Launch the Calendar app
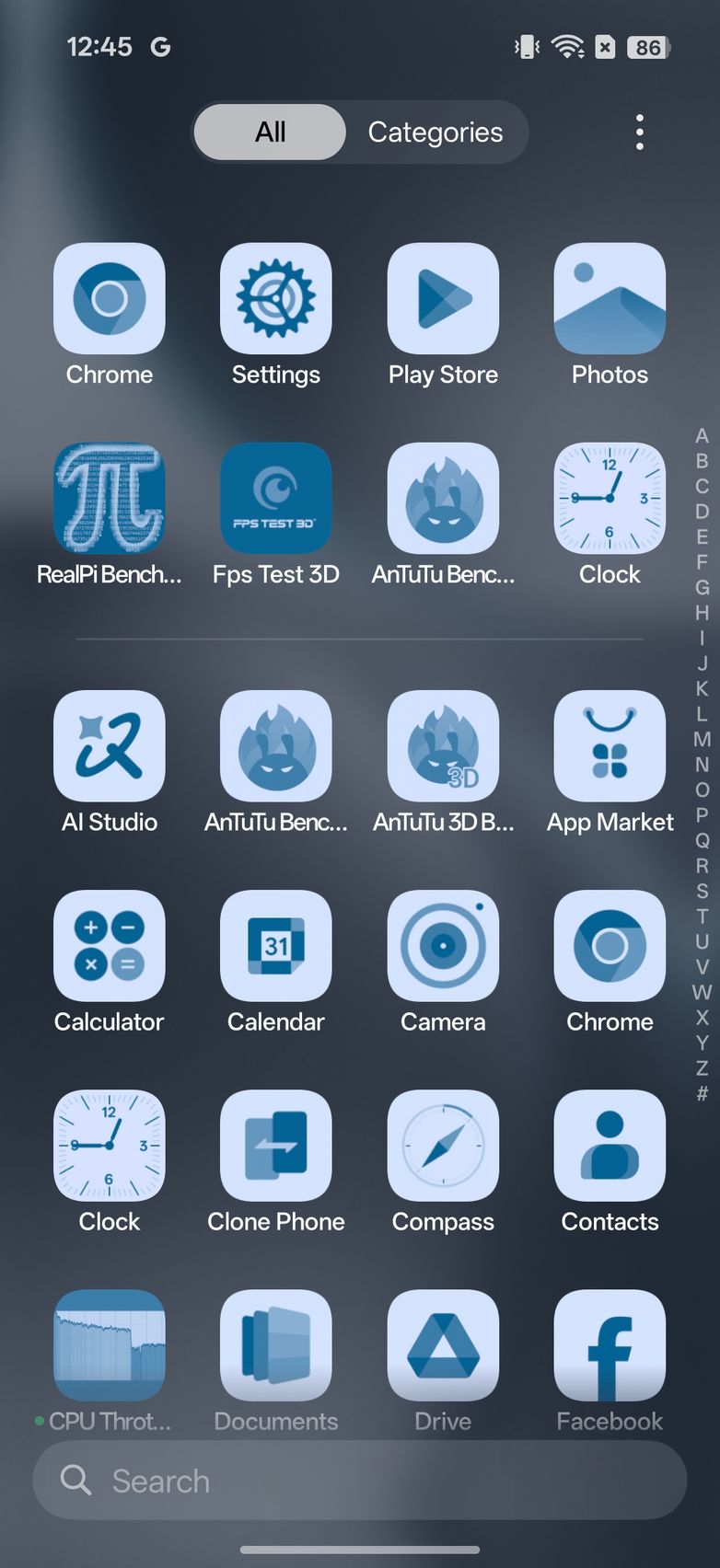Viewport: 720px width, 1568px height. tap(275, 946)
